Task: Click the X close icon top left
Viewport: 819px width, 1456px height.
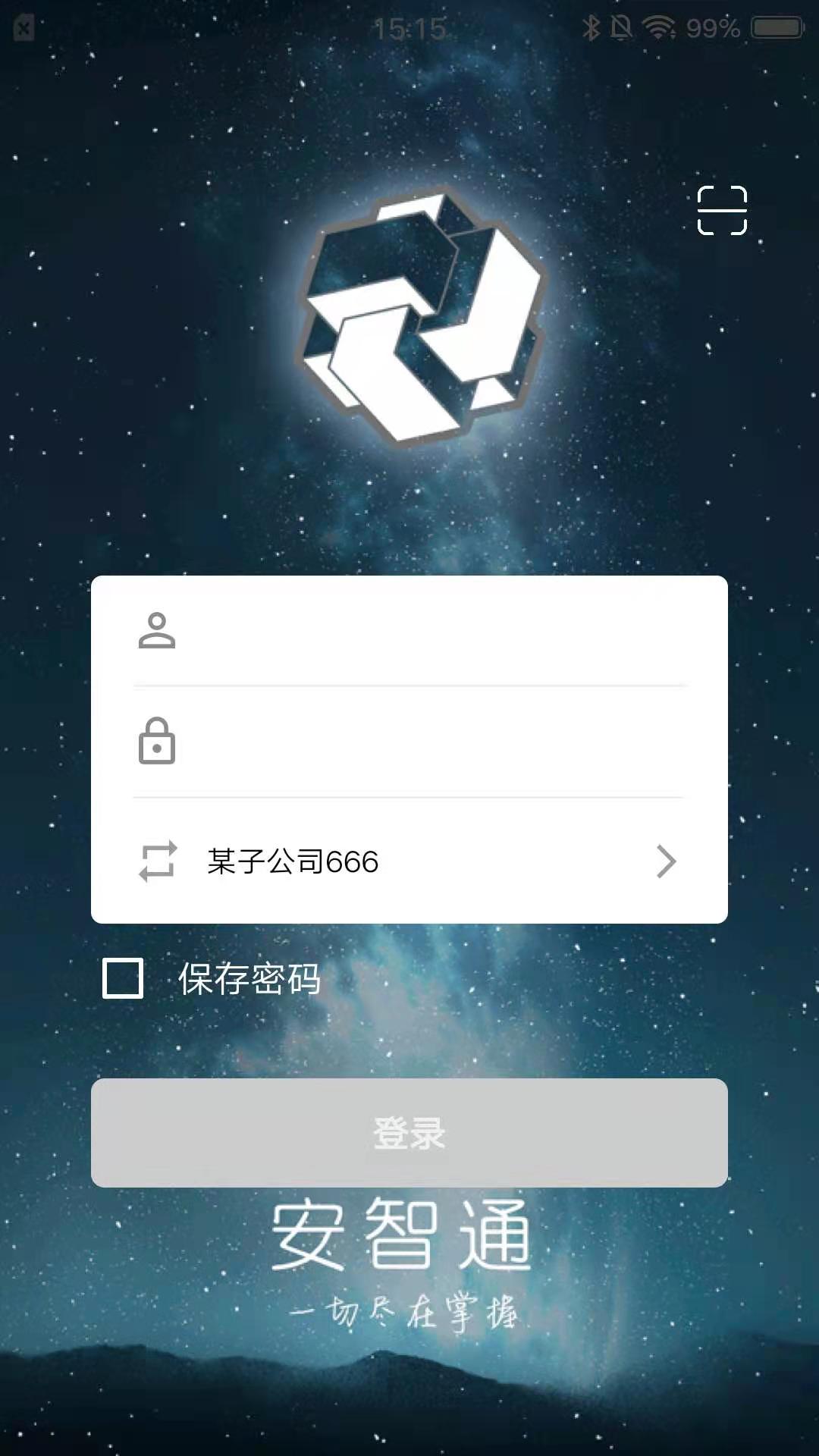Action: [23, 25]
